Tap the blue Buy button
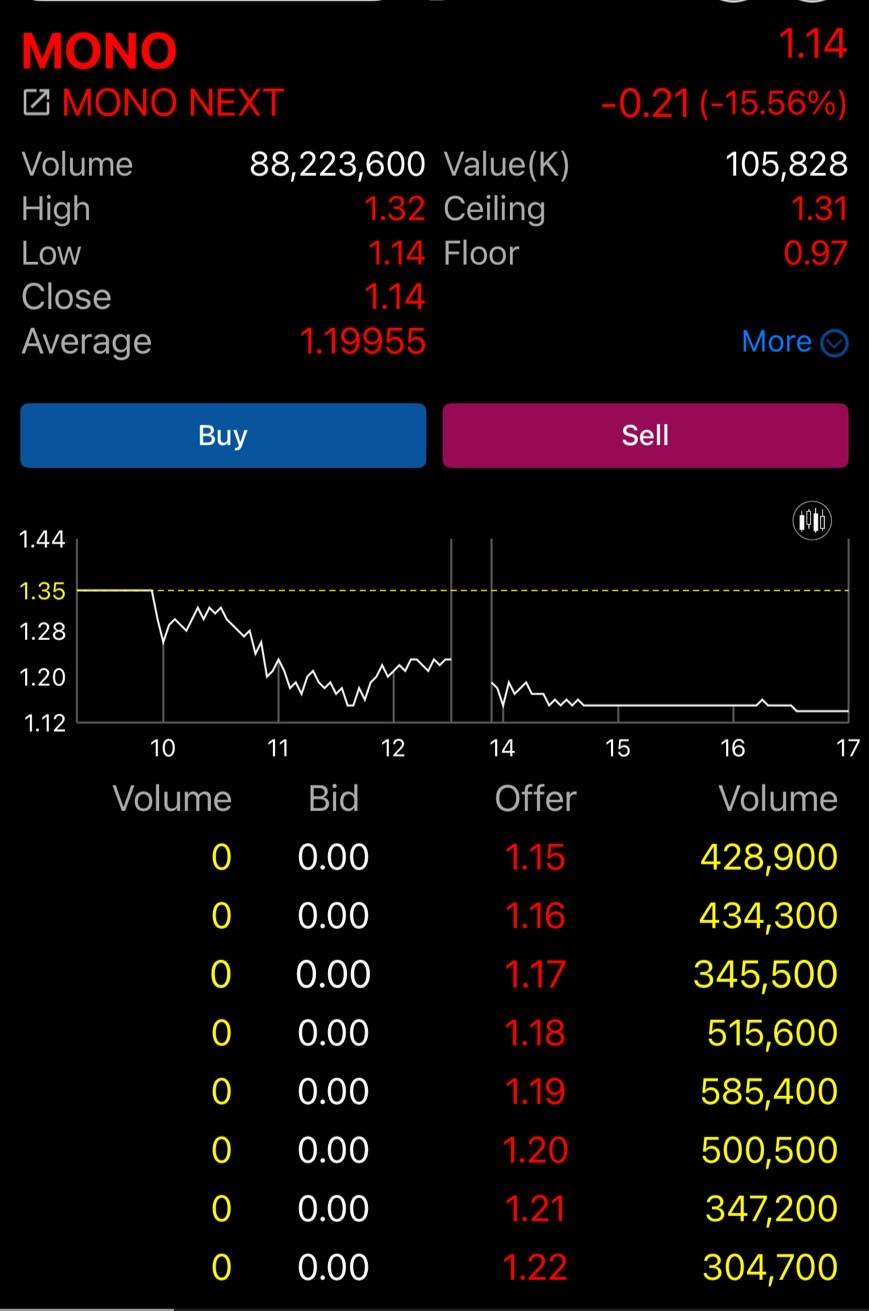The image size is (869, 1311). tap(223, 435)
